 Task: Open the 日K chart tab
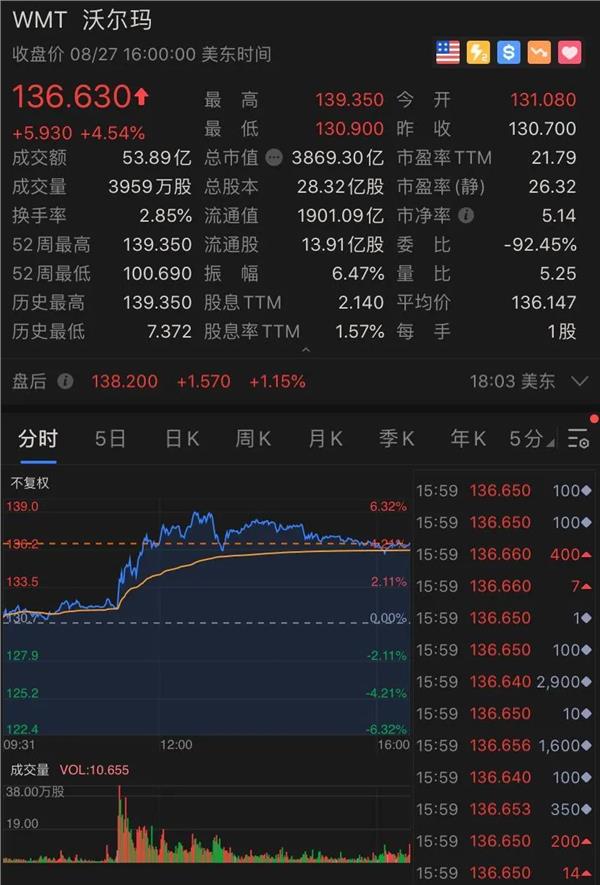(182, 438)
